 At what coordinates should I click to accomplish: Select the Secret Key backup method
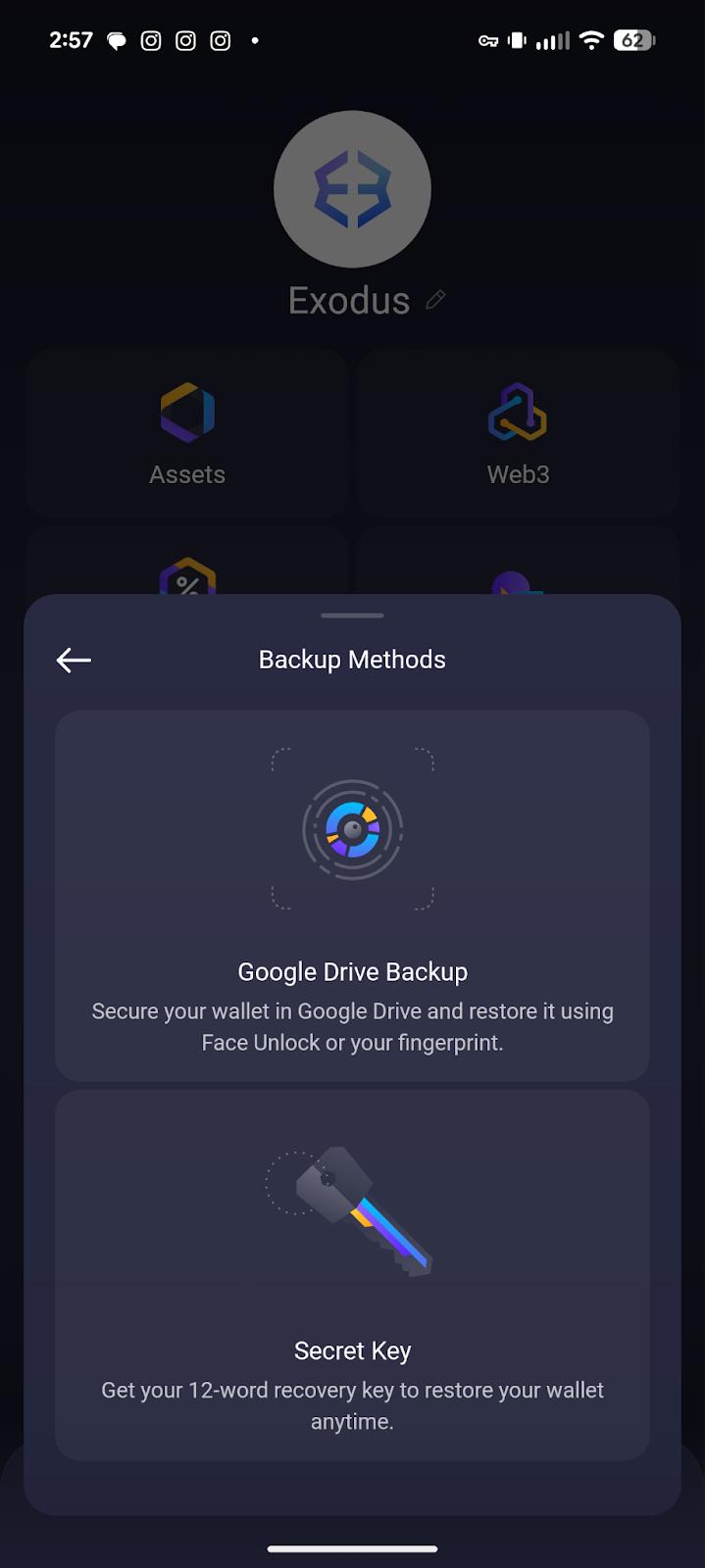click(352, 1274)
